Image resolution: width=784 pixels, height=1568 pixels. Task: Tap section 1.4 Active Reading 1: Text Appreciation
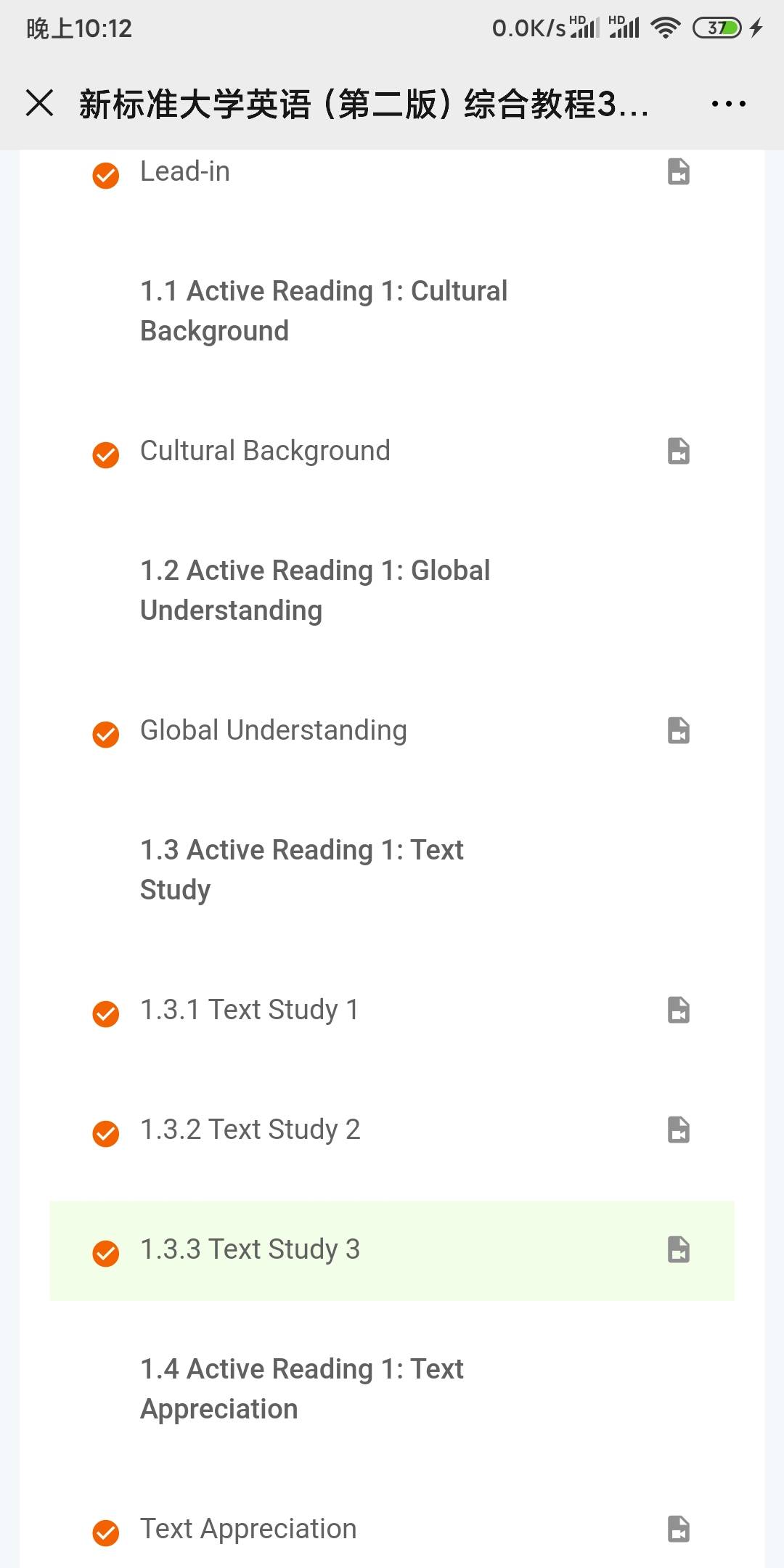tap(302, 1389)
